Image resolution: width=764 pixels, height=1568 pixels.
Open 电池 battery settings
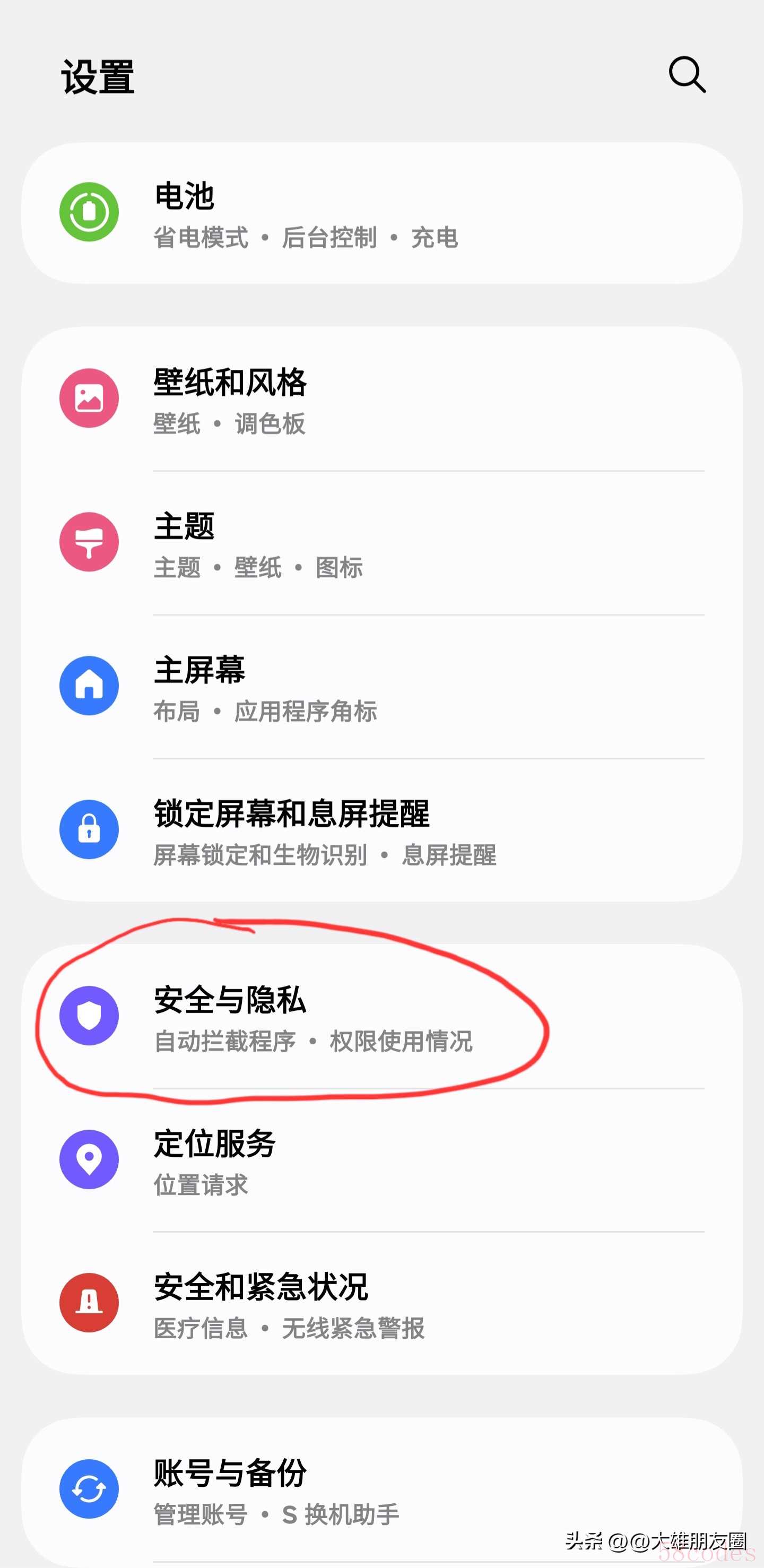click(381, 213)
